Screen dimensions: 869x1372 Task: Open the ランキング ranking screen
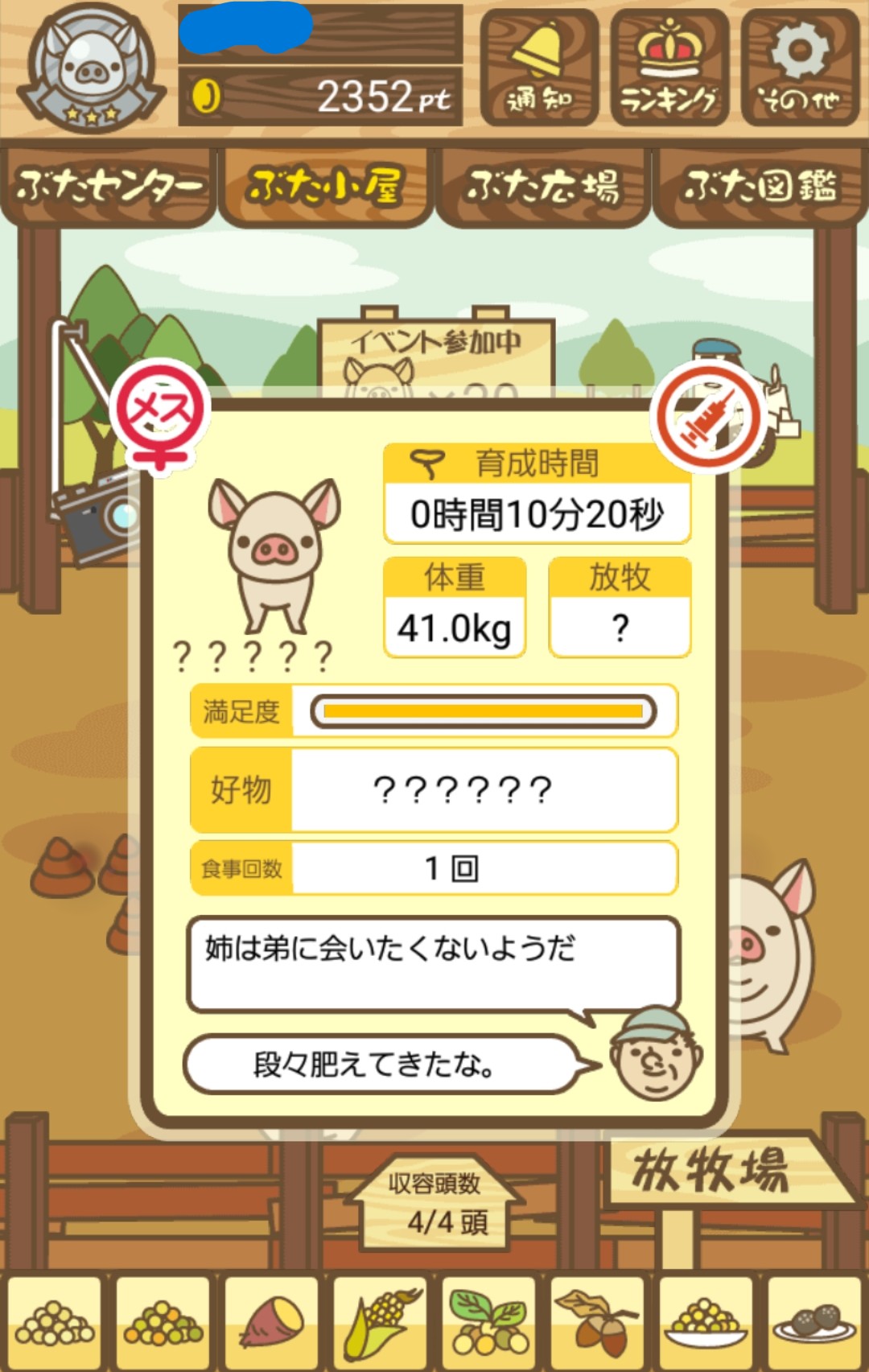(x=669, y=68)
